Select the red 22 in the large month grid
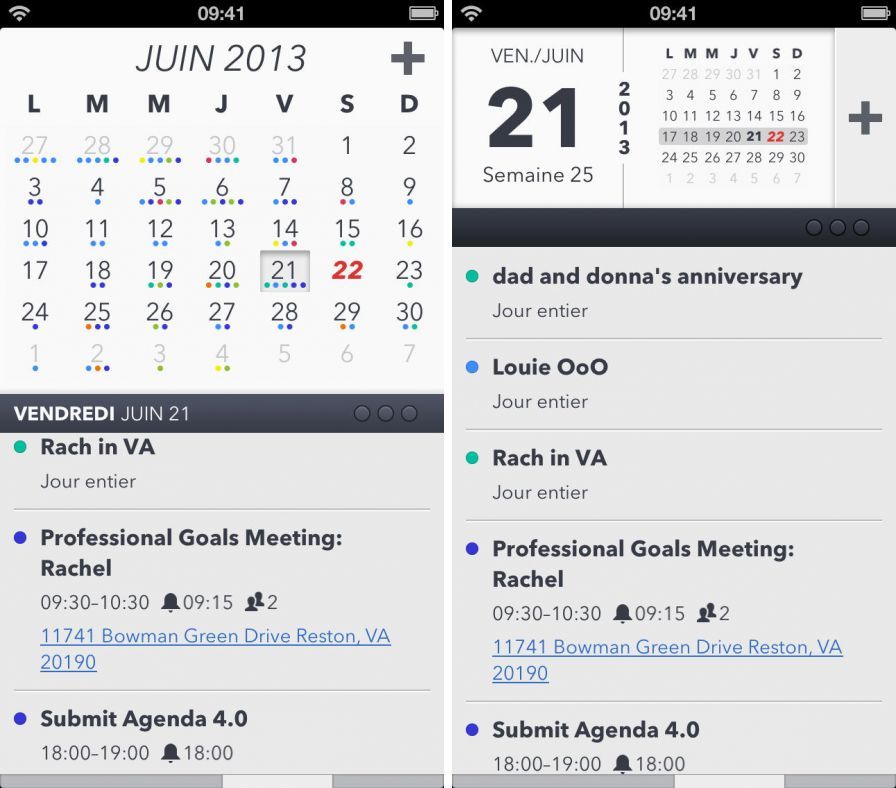This screenshot has height=788, width=896. click(347, 270)
